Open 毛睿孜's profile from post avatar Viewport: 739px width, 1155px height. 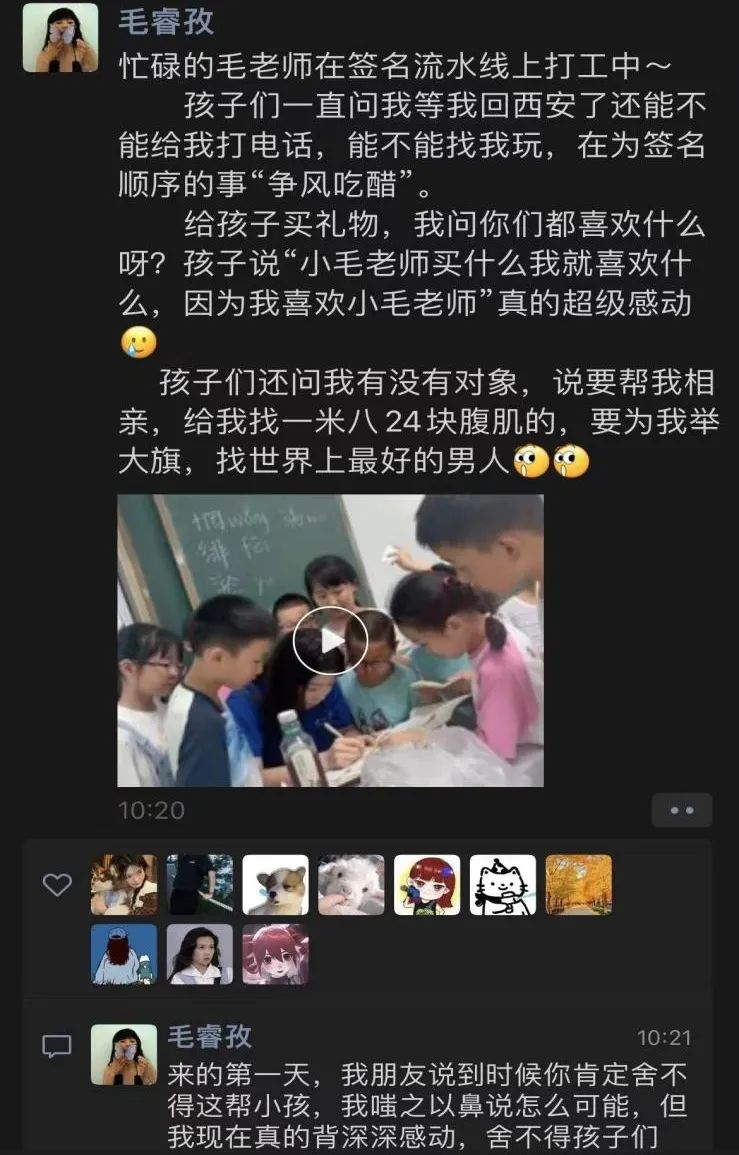pos(60,38)
